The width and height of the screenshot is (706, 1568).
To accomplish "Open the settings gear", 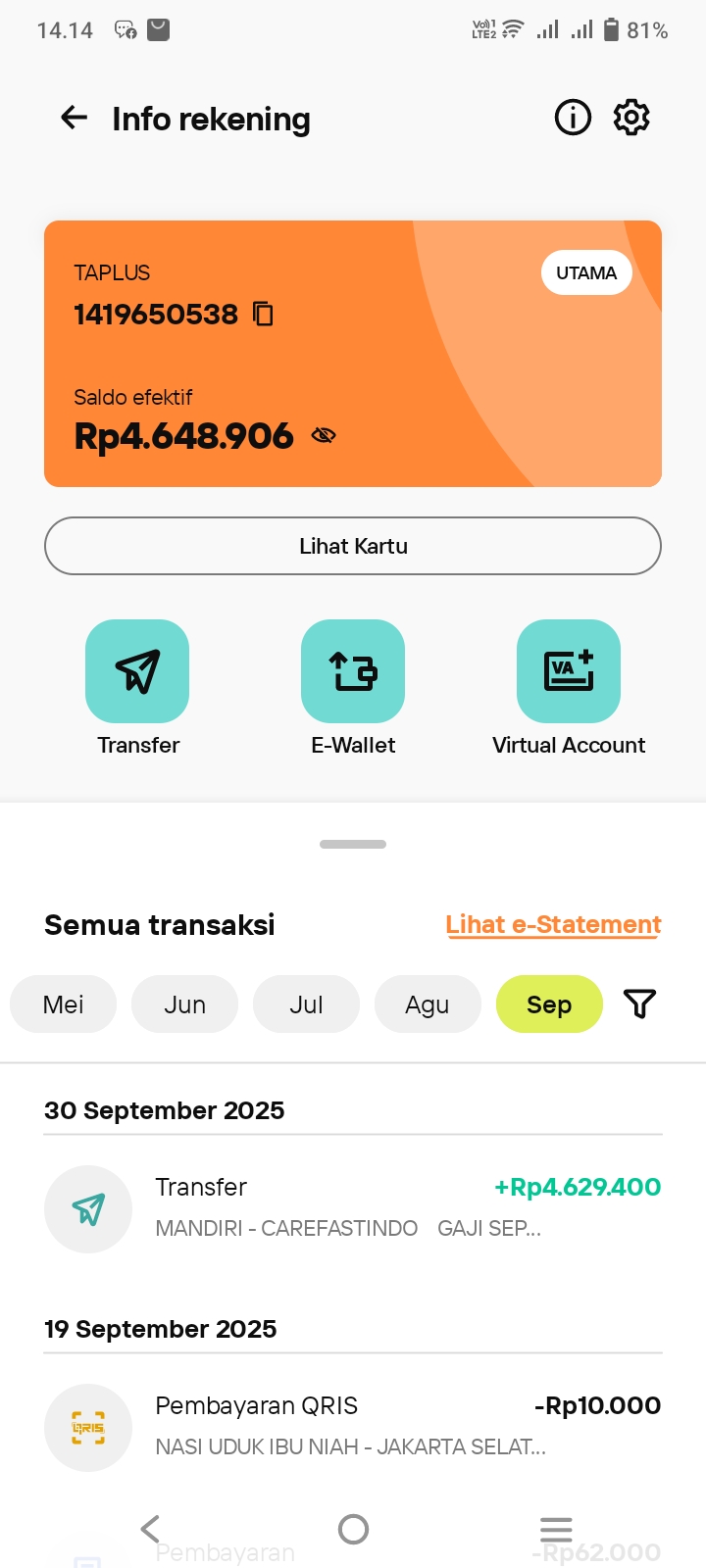I will (x=631, y=118).
